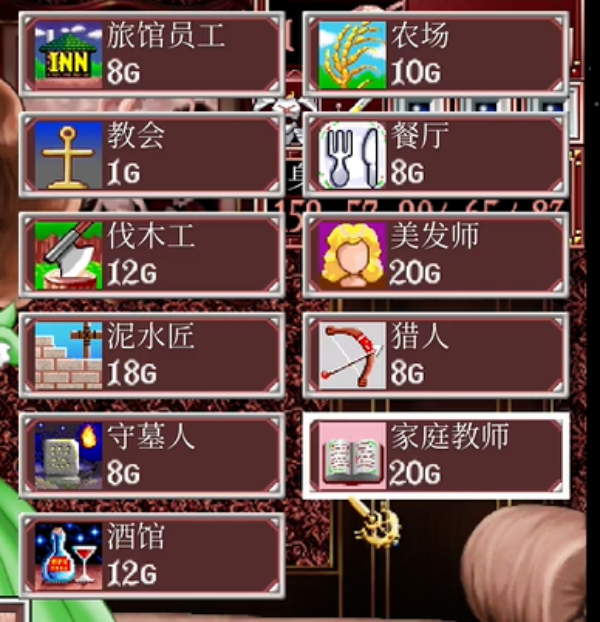Choose the 农场 job option

pos(436,54)
